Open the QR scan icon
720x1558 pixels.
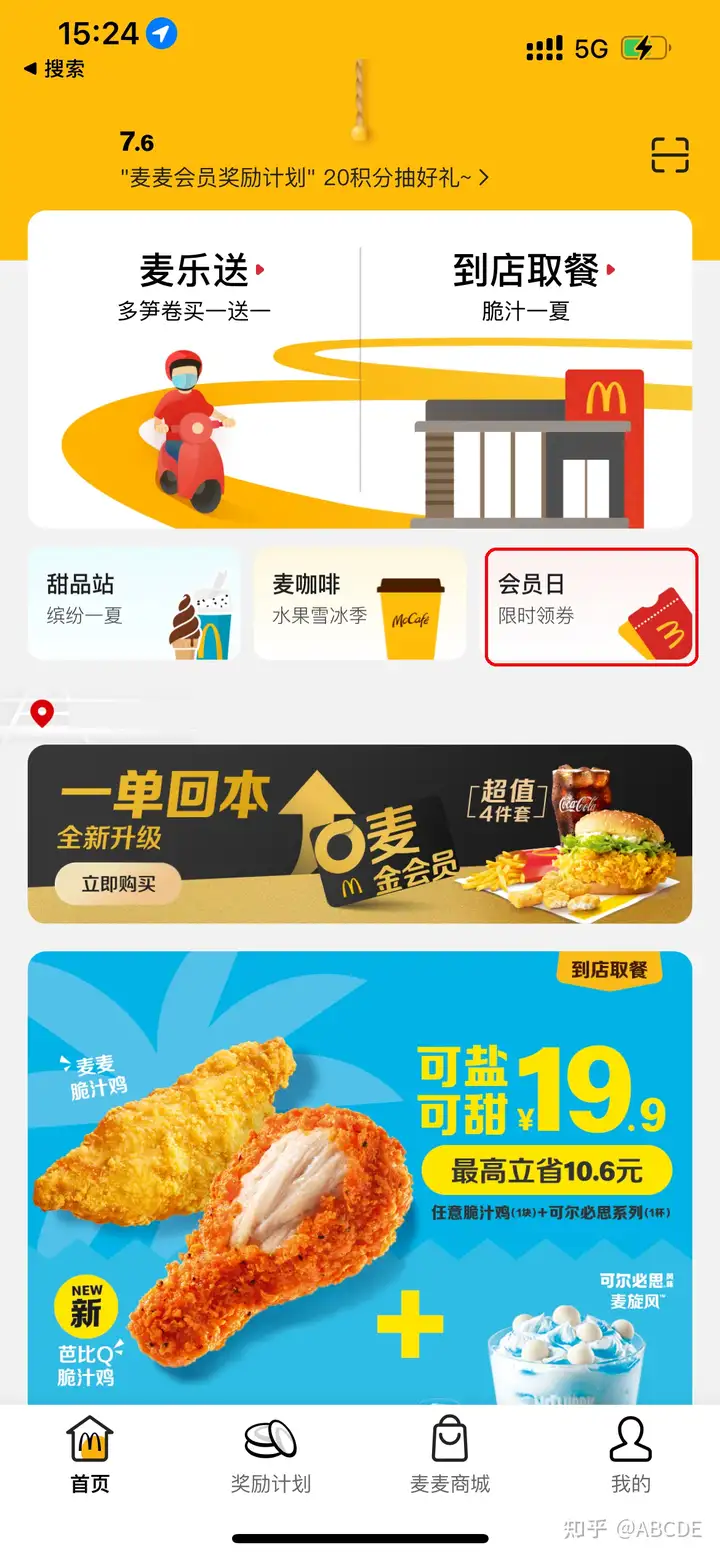coord(670,155)
